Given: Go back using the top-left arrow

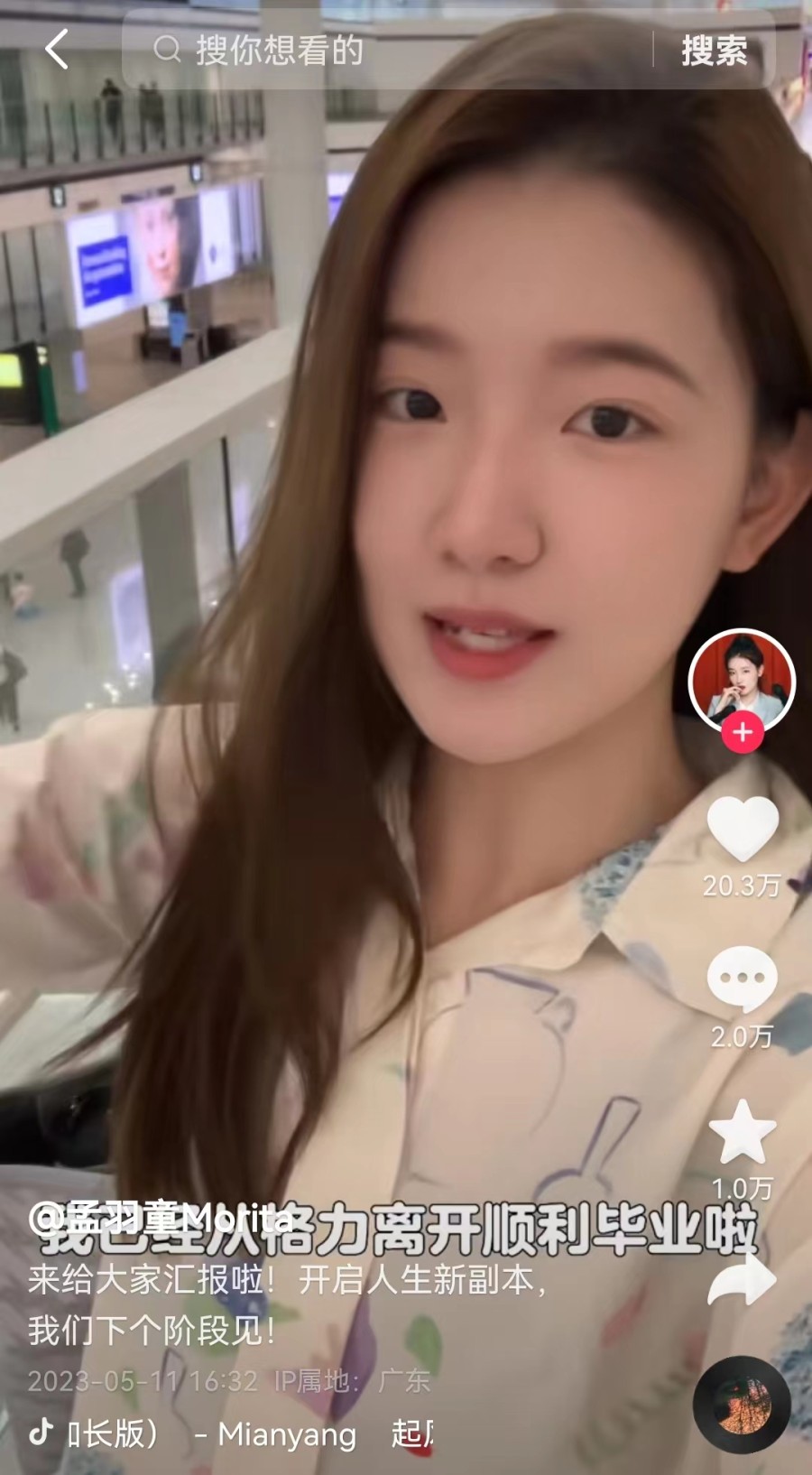Looking at the screenshot, I should (x=56, y=50).
